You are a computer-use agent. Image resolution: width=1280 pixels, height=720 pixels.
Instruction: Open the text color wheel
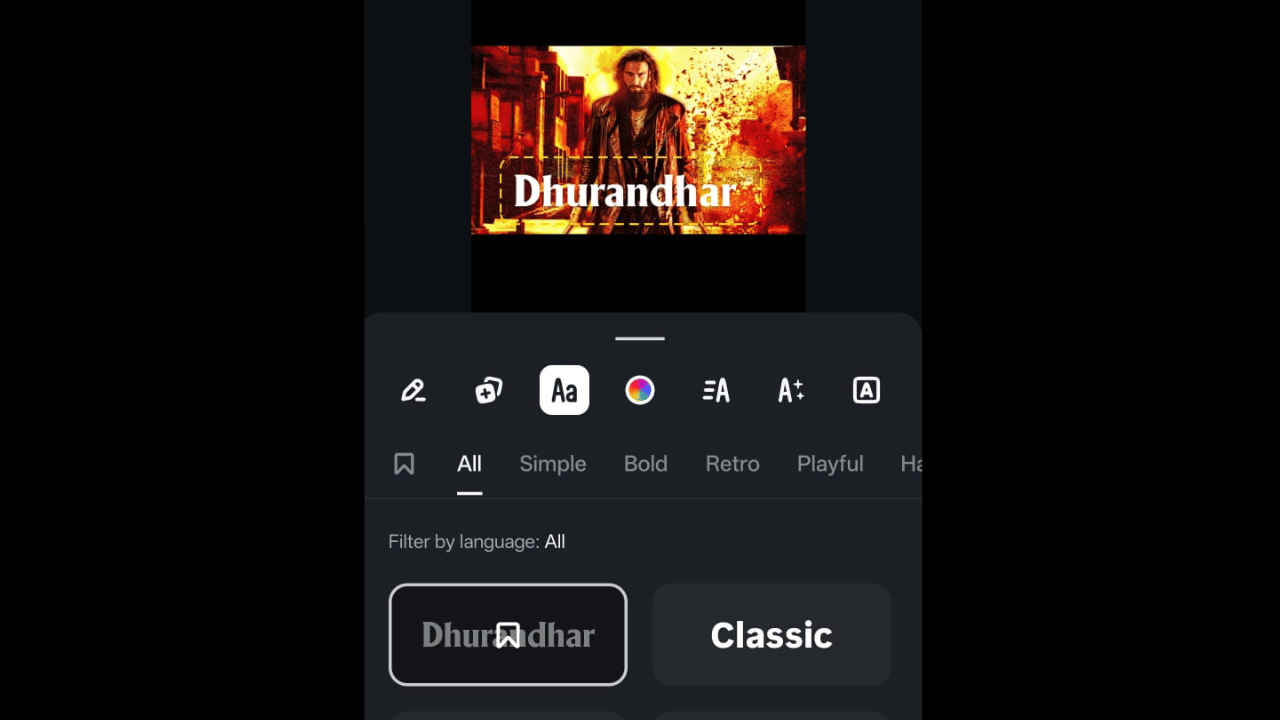pyautogui.click(x=640, y=390)
